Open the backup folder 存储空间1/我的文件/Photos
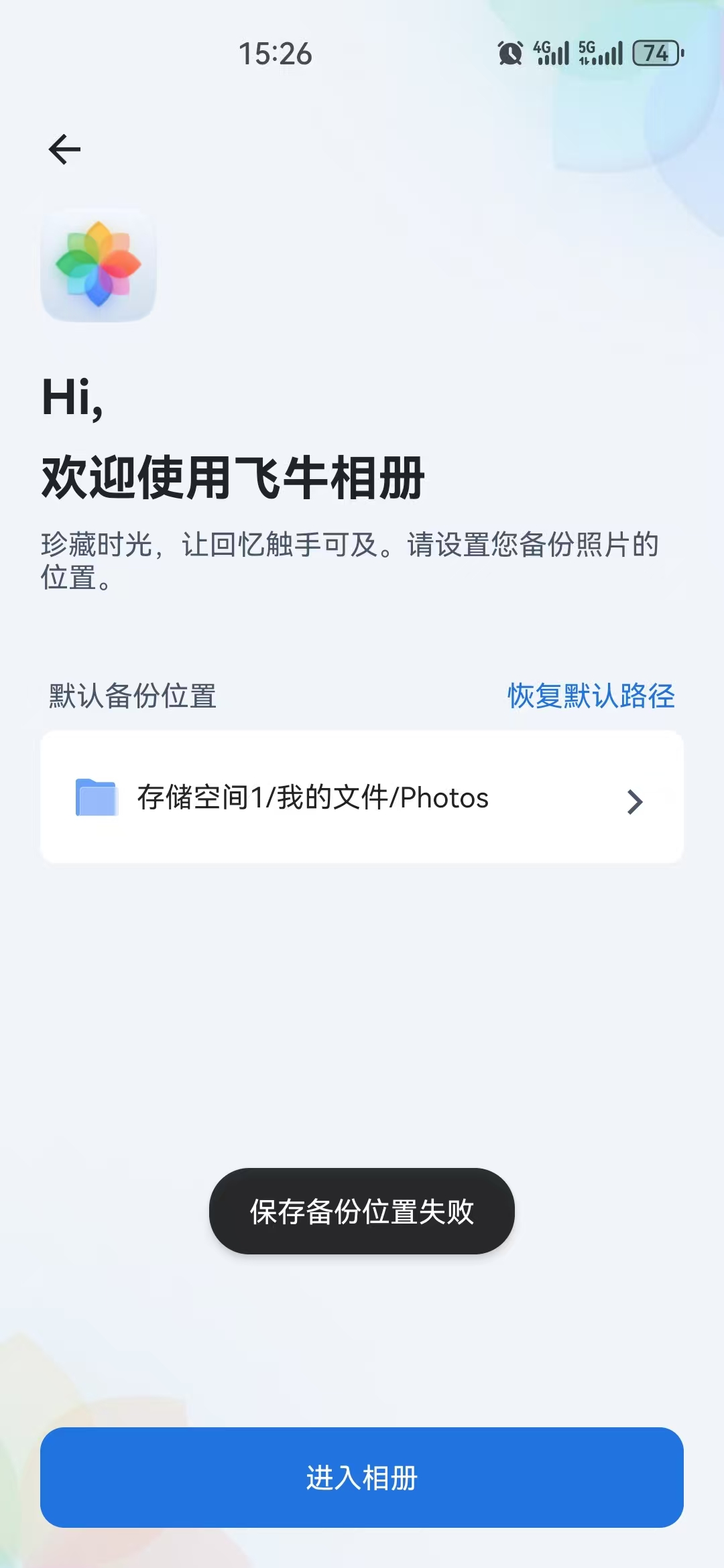Screen dimensions: 724x1568 (x=362, y=797)
